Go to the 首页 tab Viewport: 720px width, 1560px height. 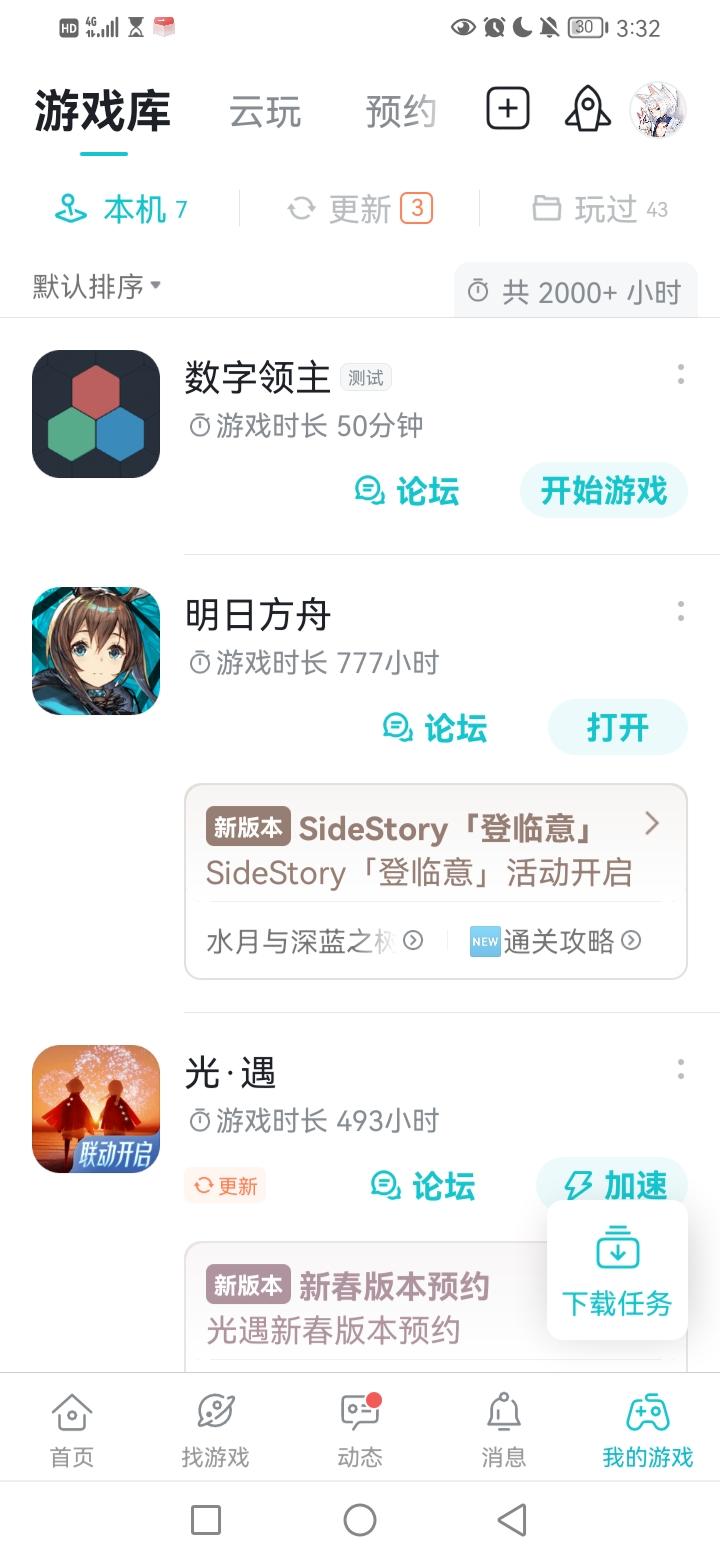coord(72,1430)
